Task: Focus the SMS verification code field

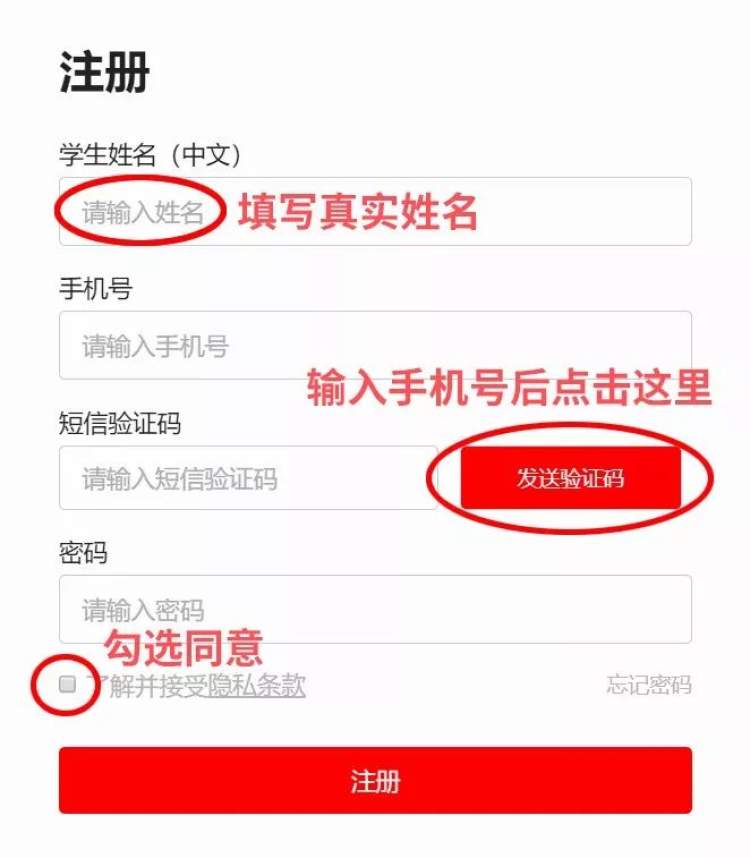Action: click(x=248, y=478)
